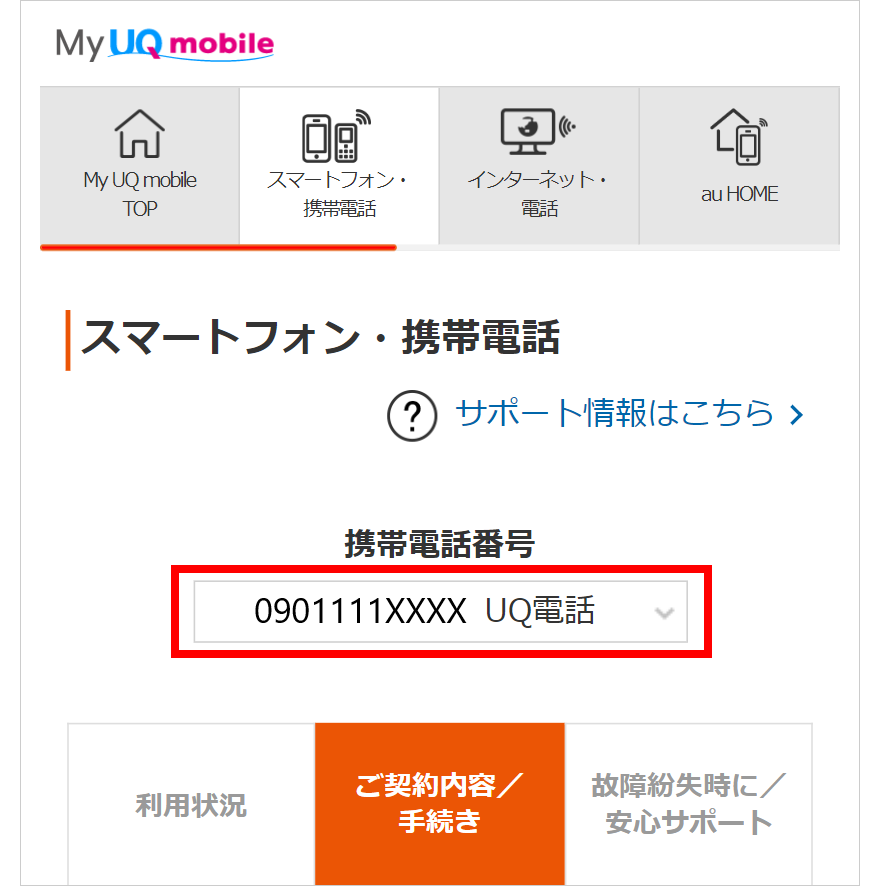
Task: Select the スマートフォン・携帯電話 tab
Action: 339,165
